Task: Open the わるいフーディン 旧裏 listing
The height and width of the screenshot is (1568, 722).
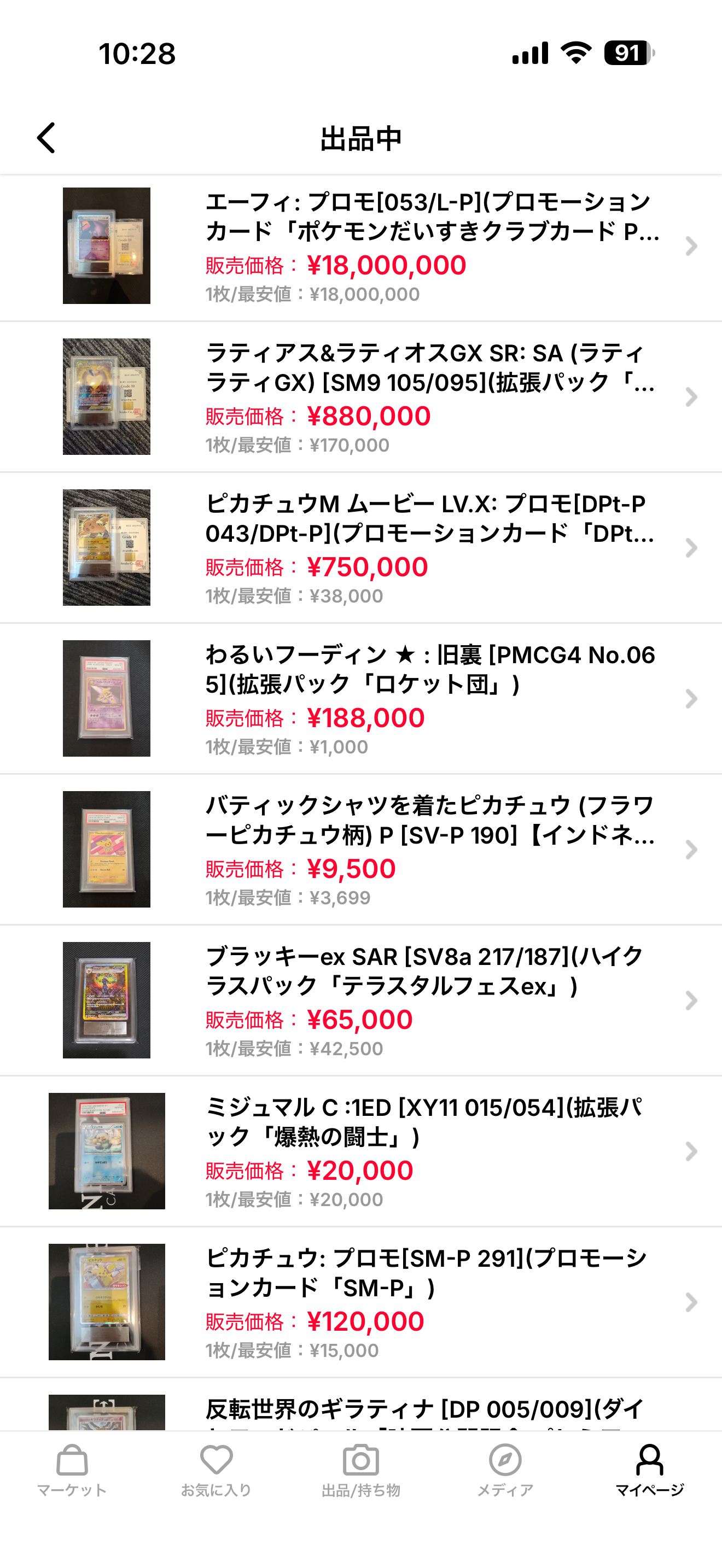Action: click(x=361, y=699)
